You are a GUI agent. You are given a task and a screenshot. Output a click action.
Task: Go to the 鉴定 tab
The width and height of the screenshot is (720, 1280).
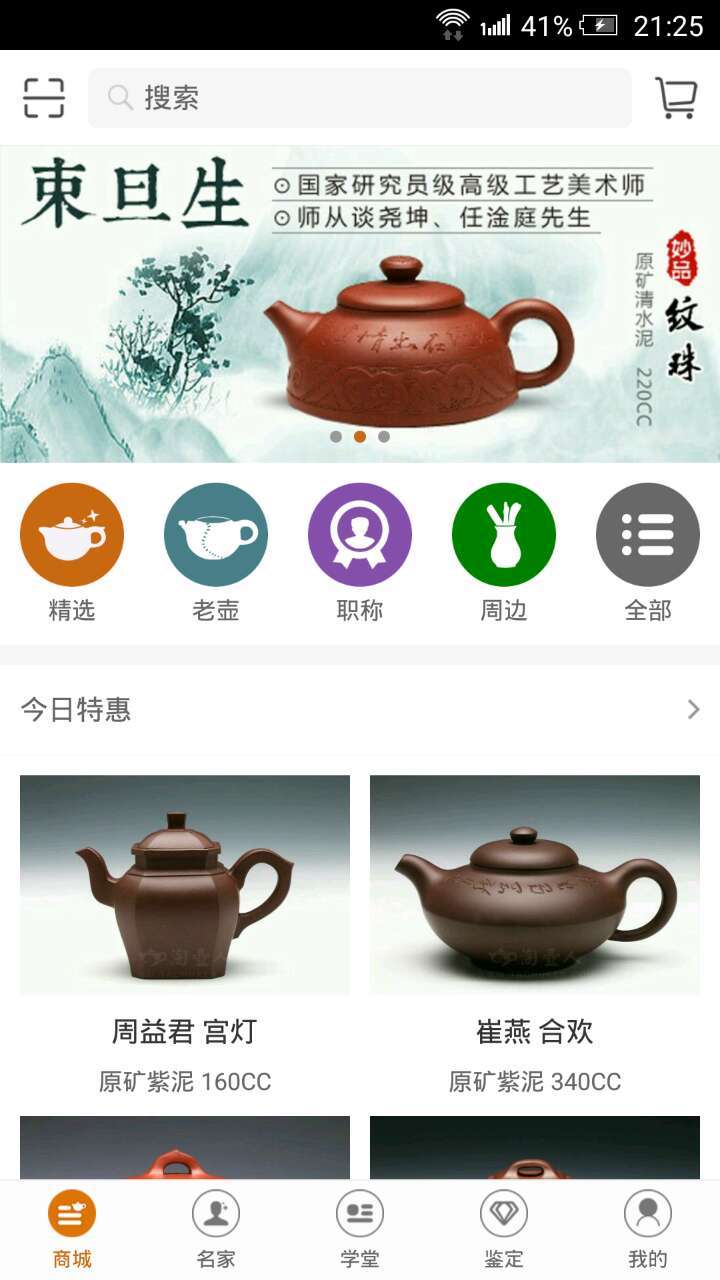tap(504, 1230)
